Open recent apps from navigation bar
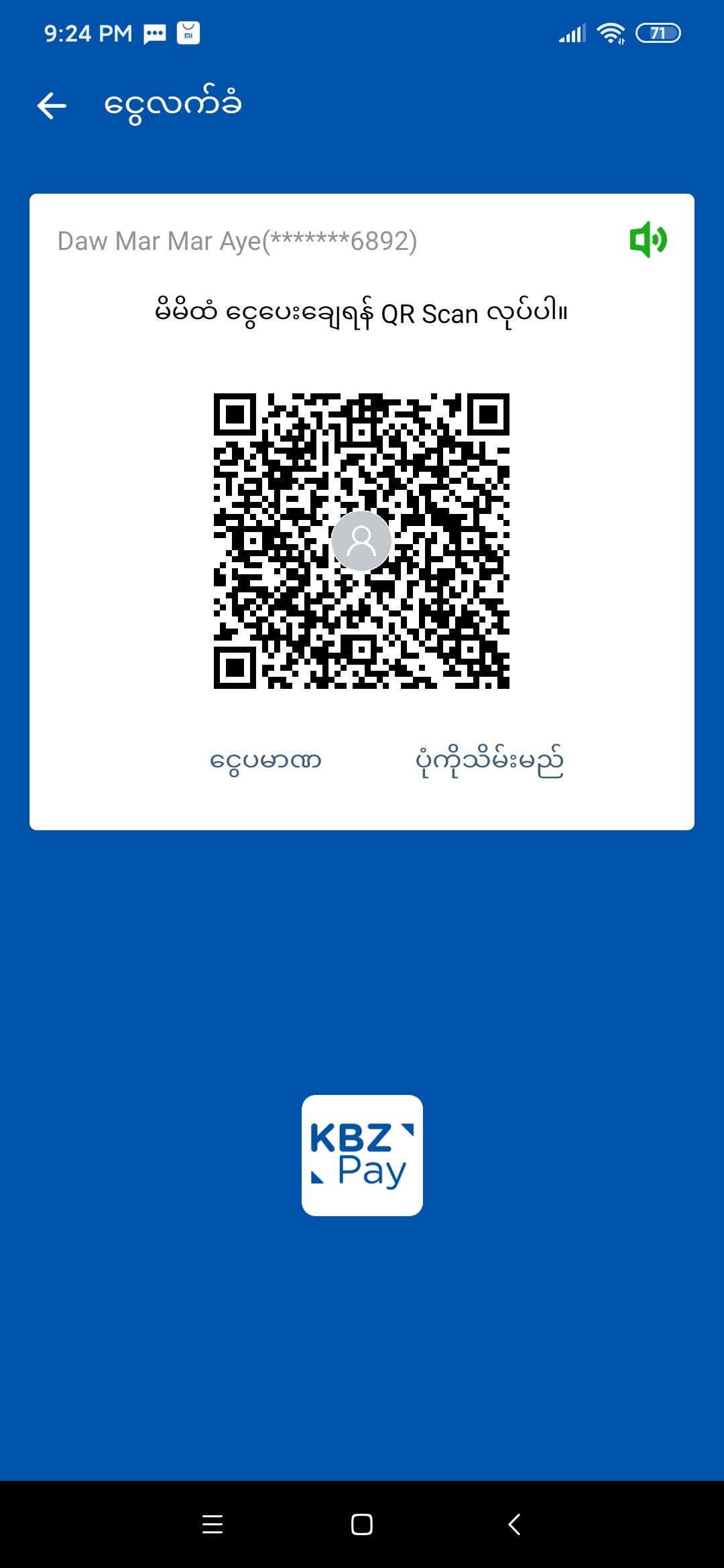This screenshot has width=724, height=1568. (x=213, y=1524)
